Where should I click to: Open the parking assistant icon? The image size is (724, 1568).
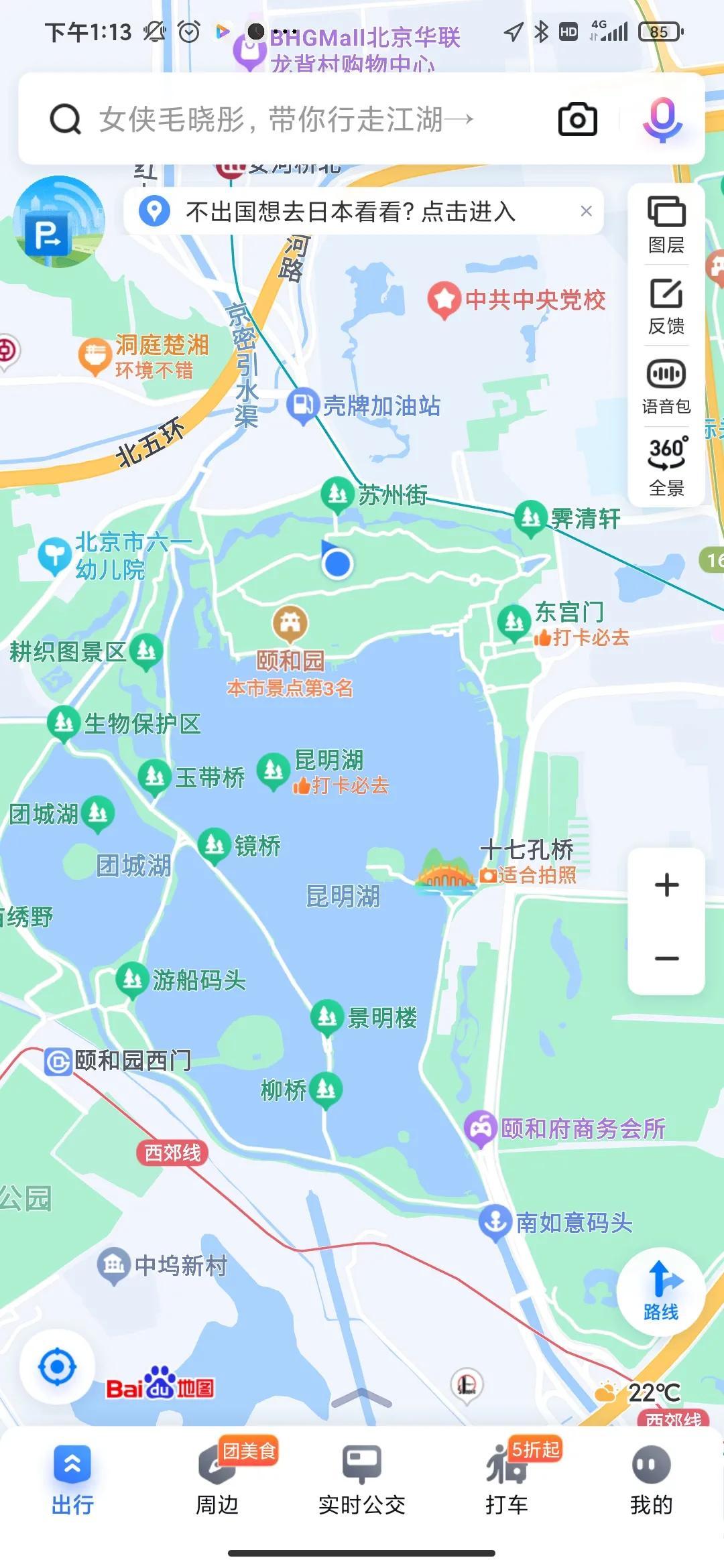(59, 222)
